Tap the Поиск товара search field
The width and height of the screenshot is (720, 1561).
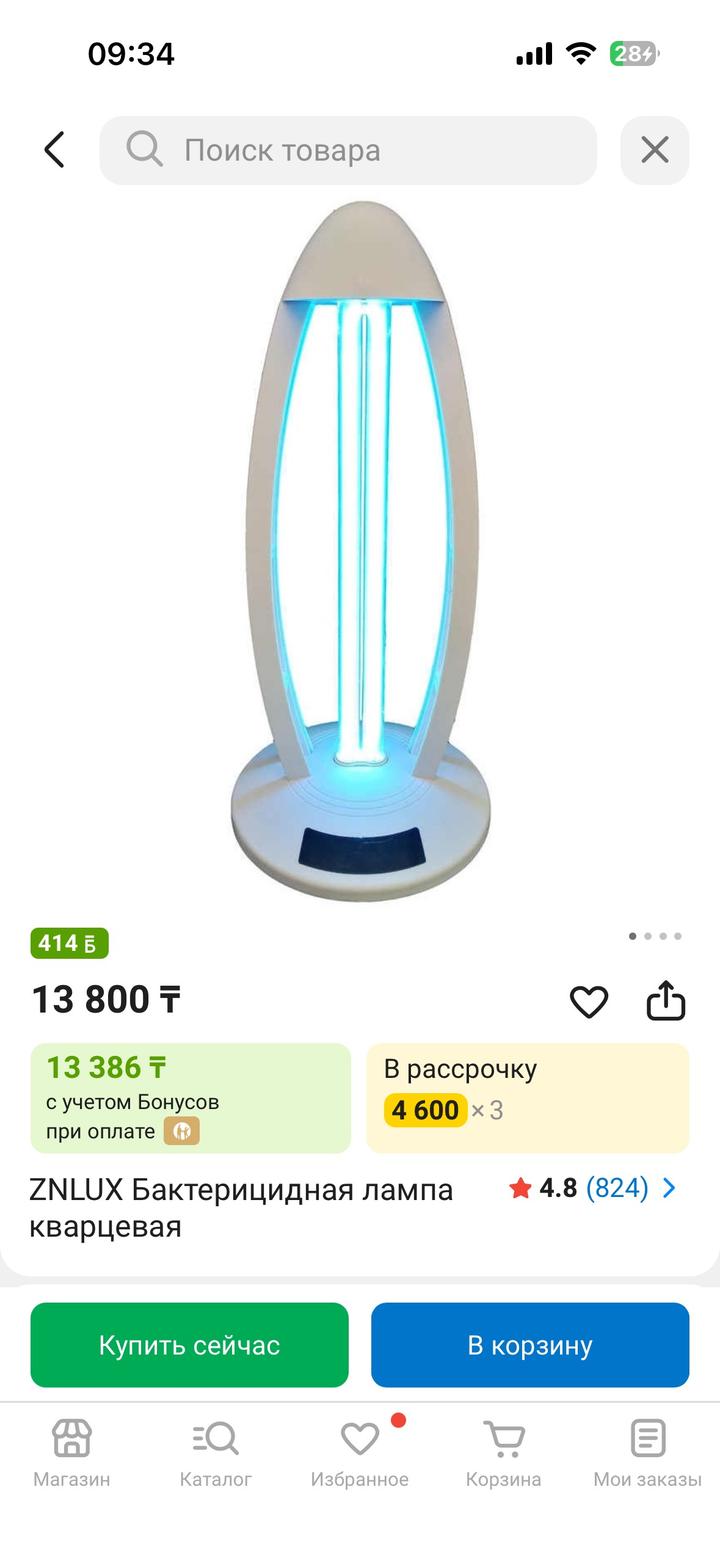tap(348, 150)
